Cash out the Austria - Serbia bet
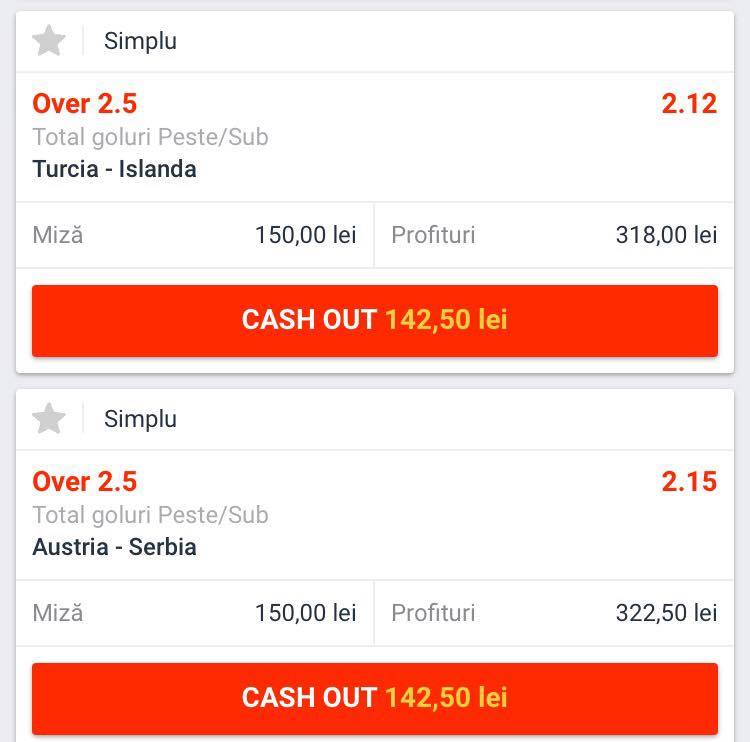Viewport: 750px width, 742px height. pyautogui.click(x=375, y=698)
